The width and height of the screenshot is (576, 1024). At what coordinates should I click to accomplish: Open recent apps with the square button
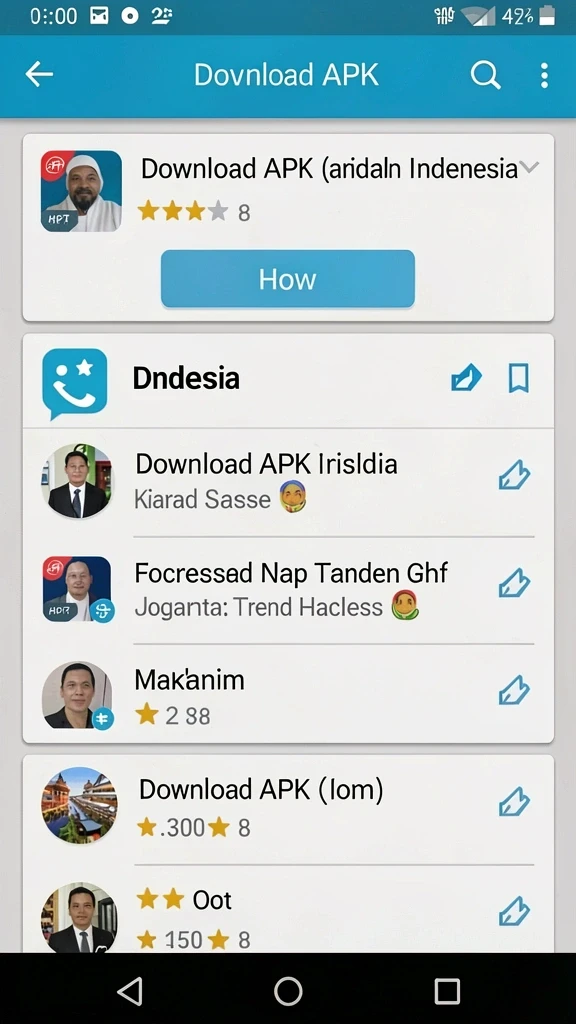coord(447,991)
